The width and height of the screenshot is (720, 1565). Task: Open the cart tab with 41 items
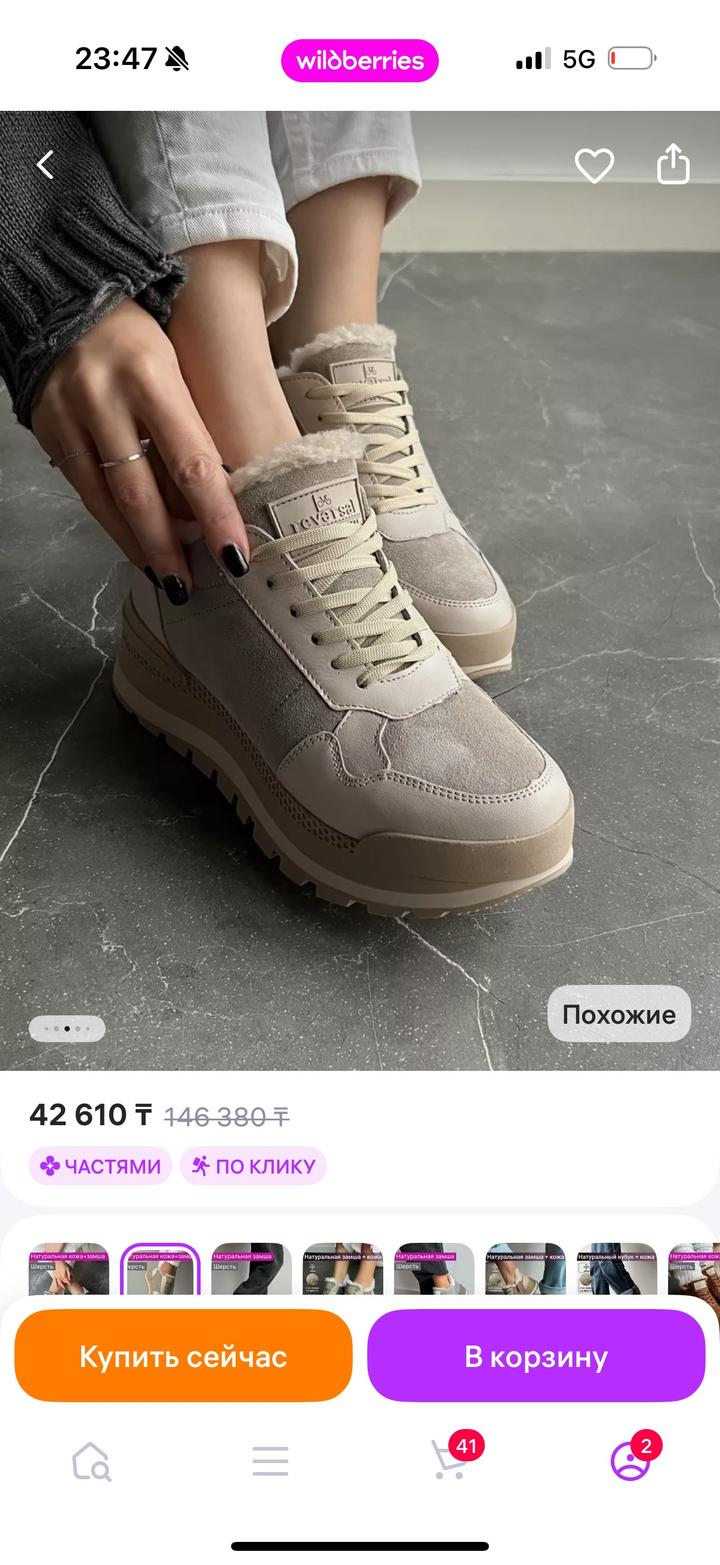point(449,1461)
